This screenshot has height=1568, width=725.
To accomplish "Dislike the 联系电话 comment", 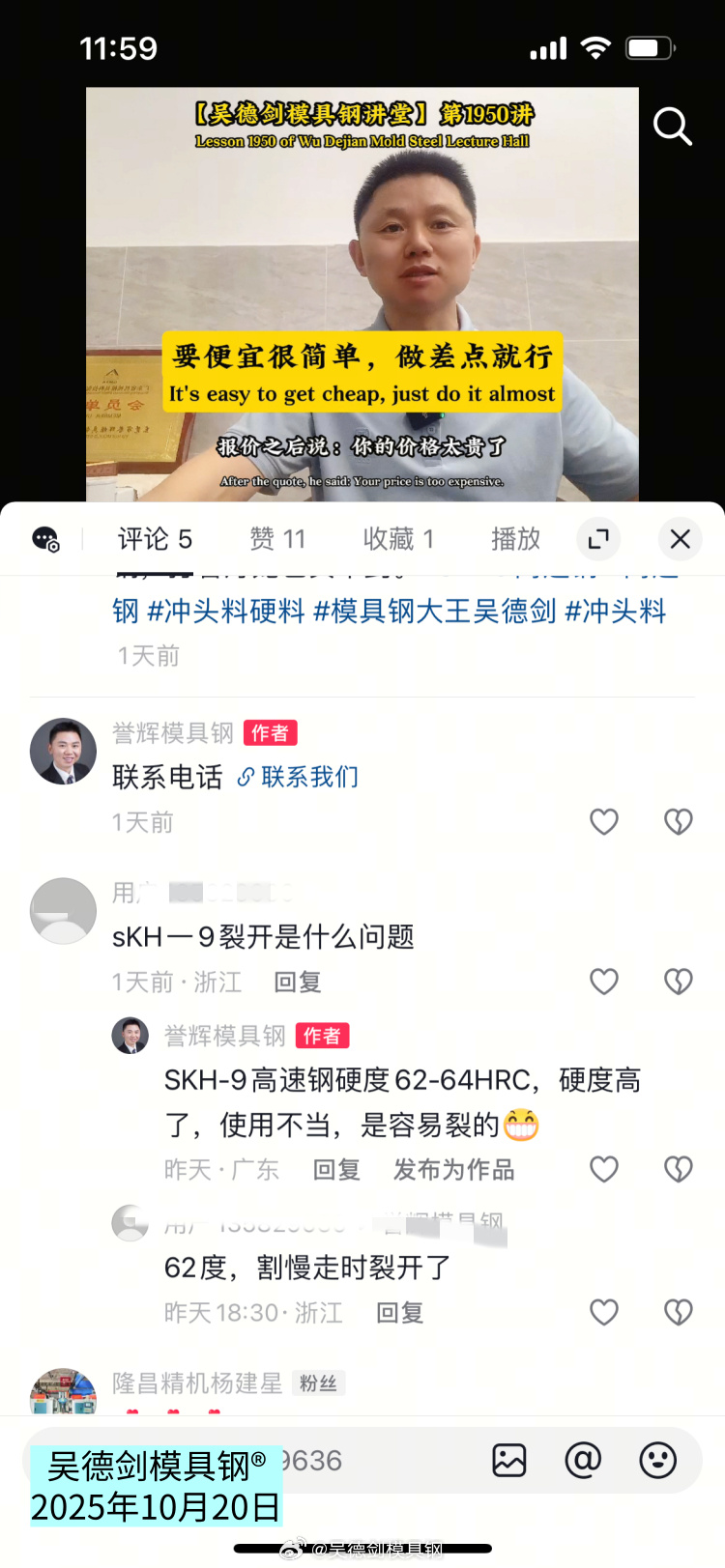I will point(678,822).
